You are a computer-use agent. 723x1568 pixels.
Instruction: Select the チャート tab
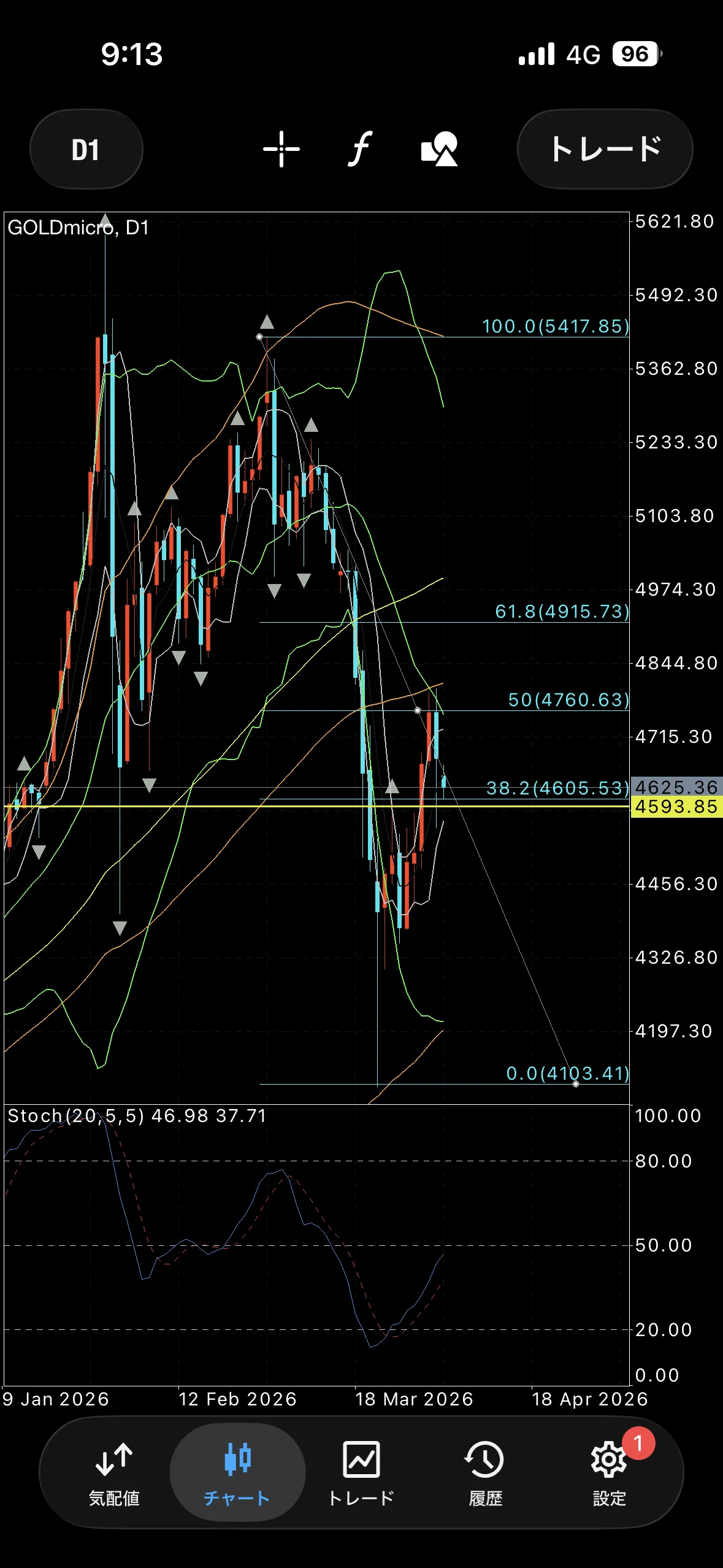[x=237, y=1472]
